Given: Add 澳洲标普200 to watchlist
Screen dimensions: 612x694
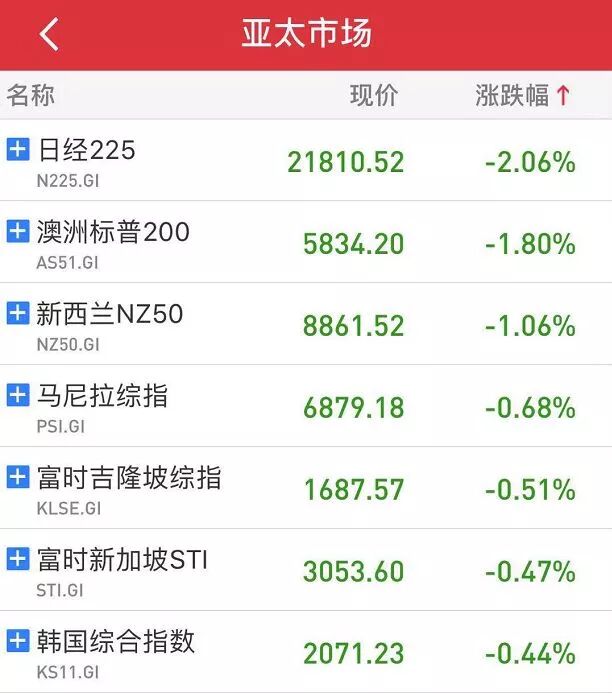Looking at the screenshot, I should click(x=18, y=232).
